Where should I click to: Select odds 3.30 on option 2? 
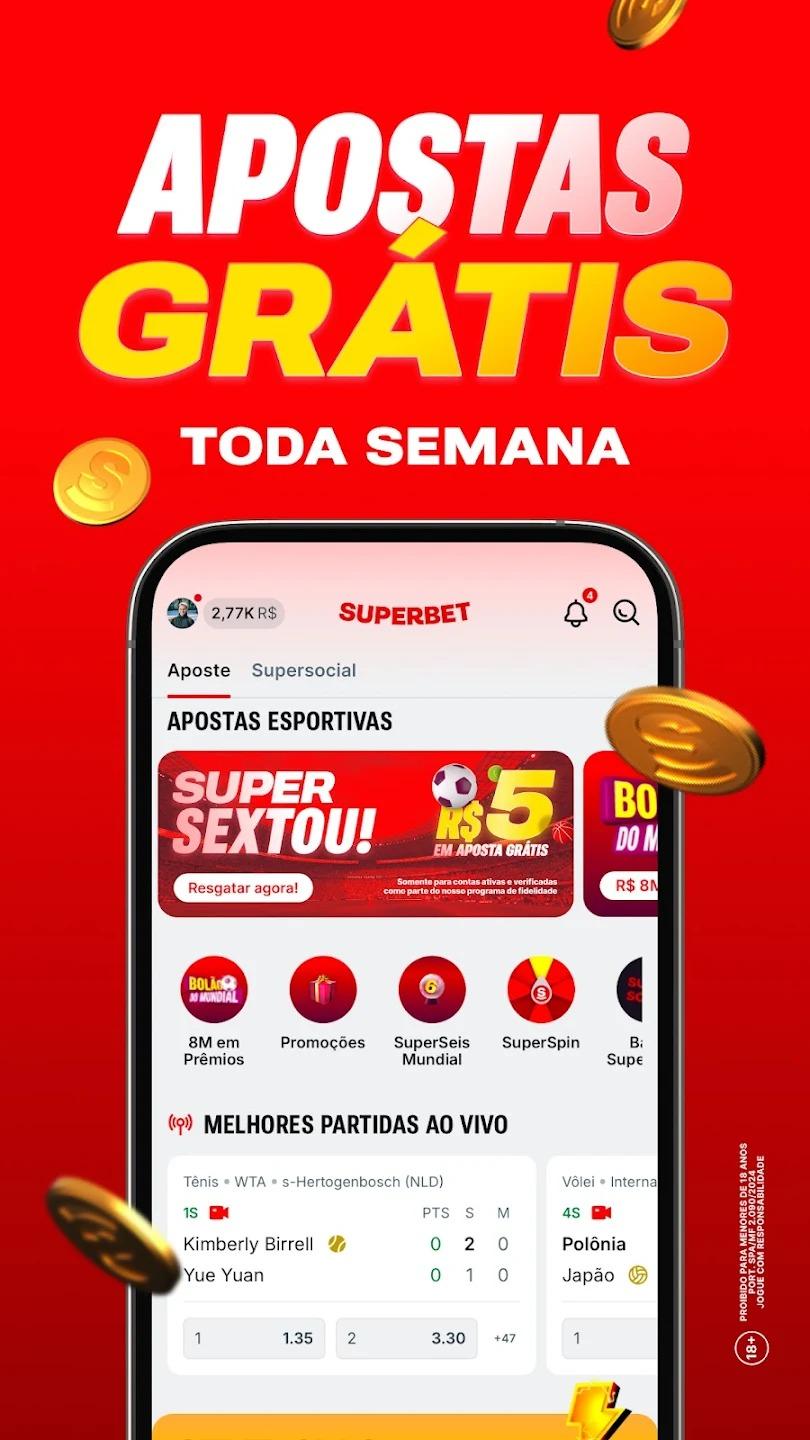click(x=406, y=1338)
